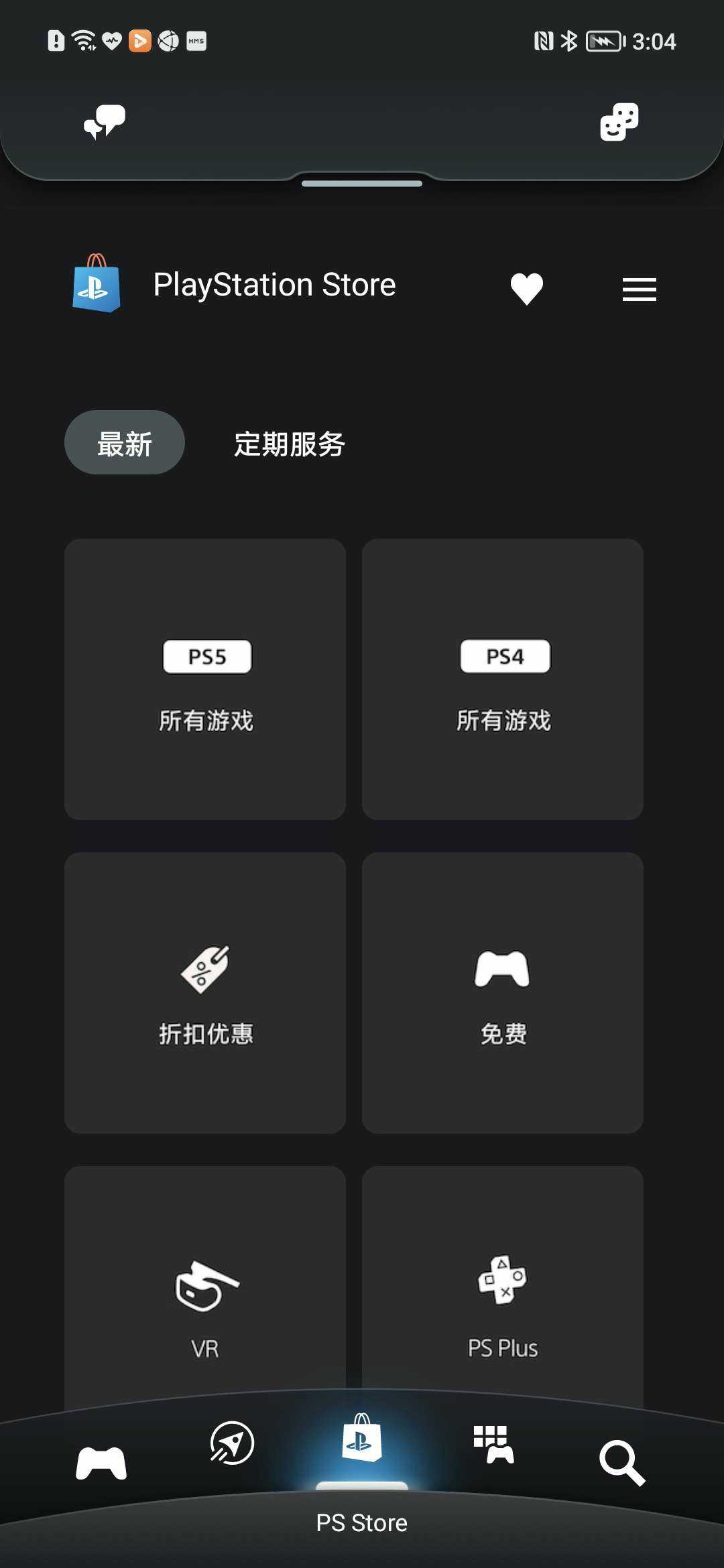Viewport: 724px width, 1568px height.
Task: Switch to the explore rocket tab
Action: pos(232,1443)
